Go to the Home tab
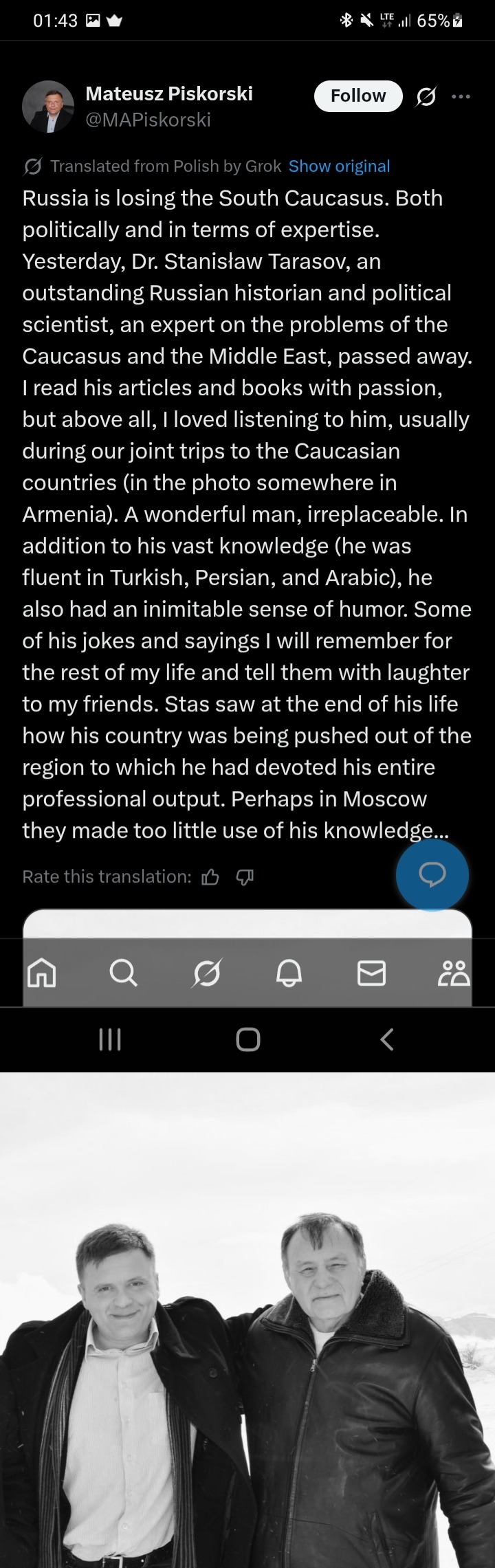Image resolution: width=495 pixels, height=1568 pixels. click(41, 973)
